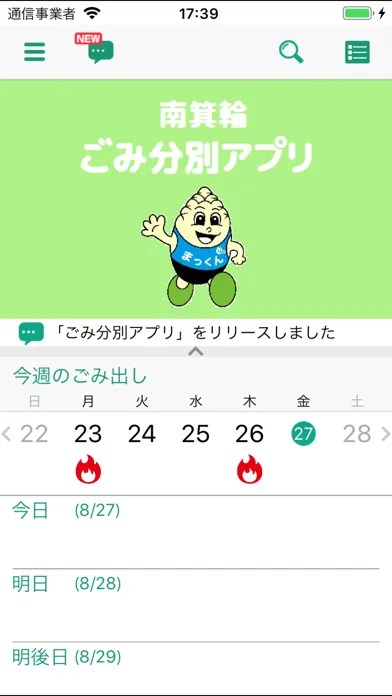Select Sunday the 22nd
The image size is (392, 696).
[34, 434]
